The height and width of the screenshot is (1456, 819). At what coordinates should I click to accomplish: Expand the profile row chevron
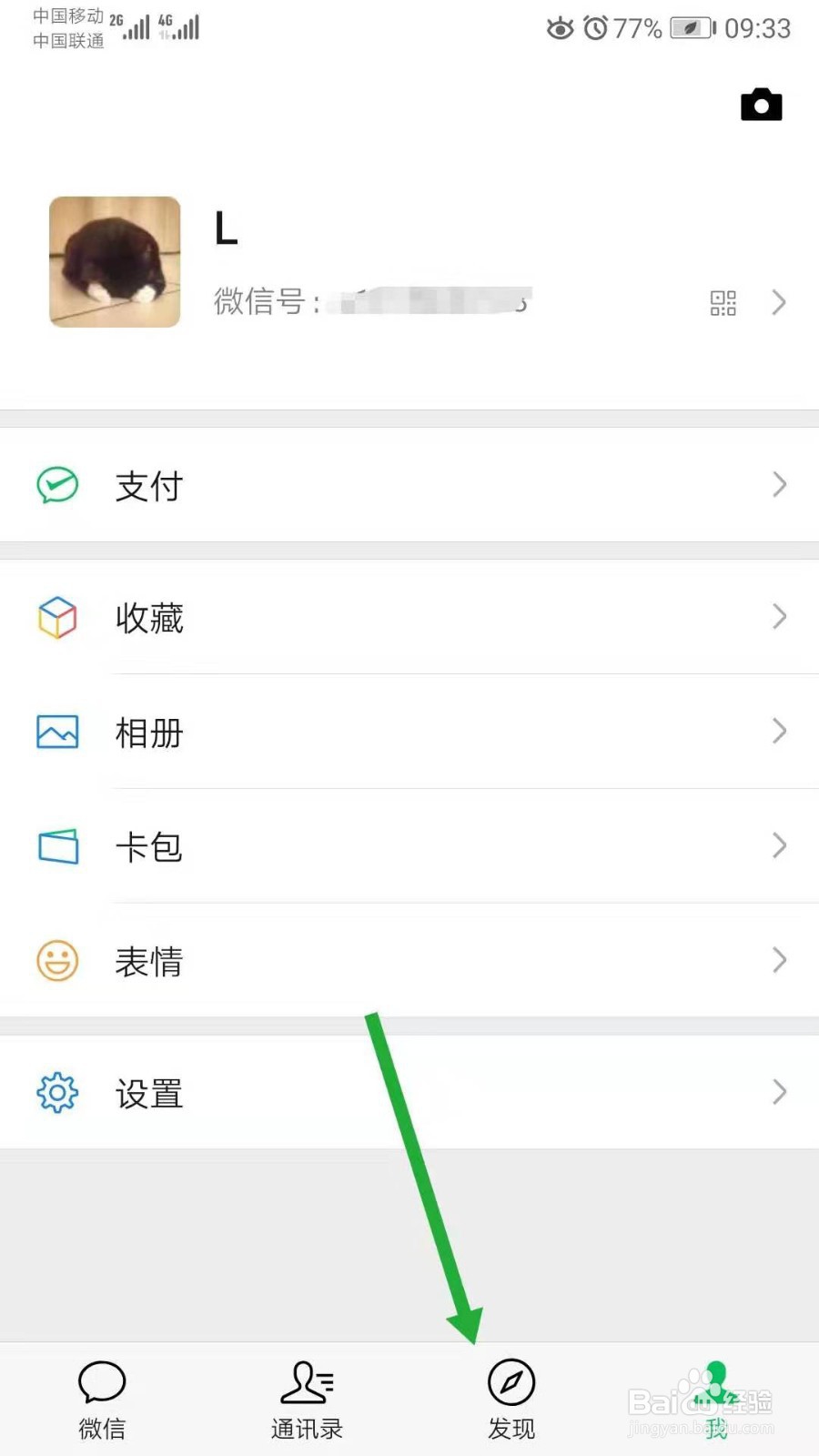click(779, 302)
